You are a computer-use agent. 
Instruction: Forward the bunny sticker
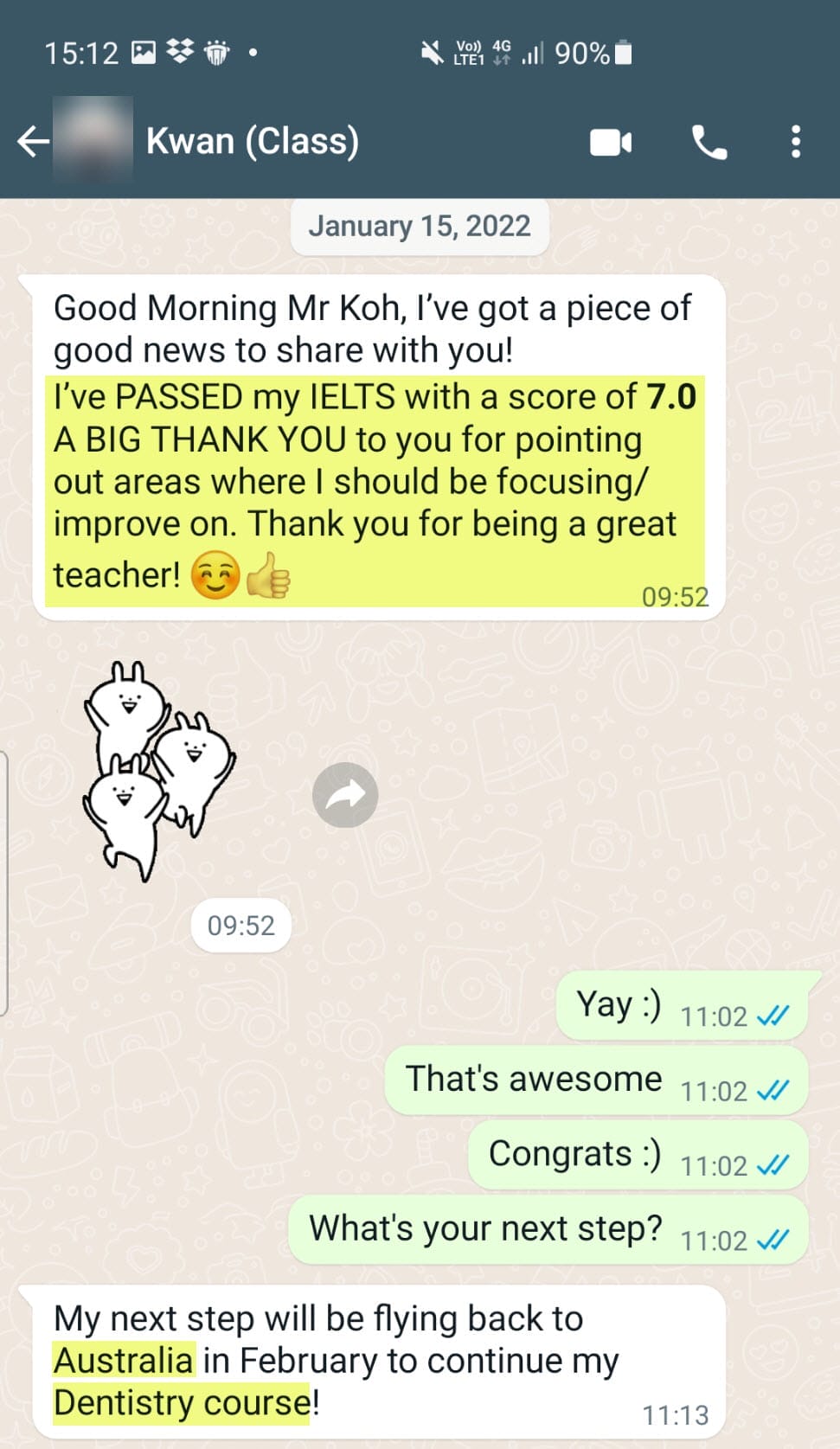point(345,795)
